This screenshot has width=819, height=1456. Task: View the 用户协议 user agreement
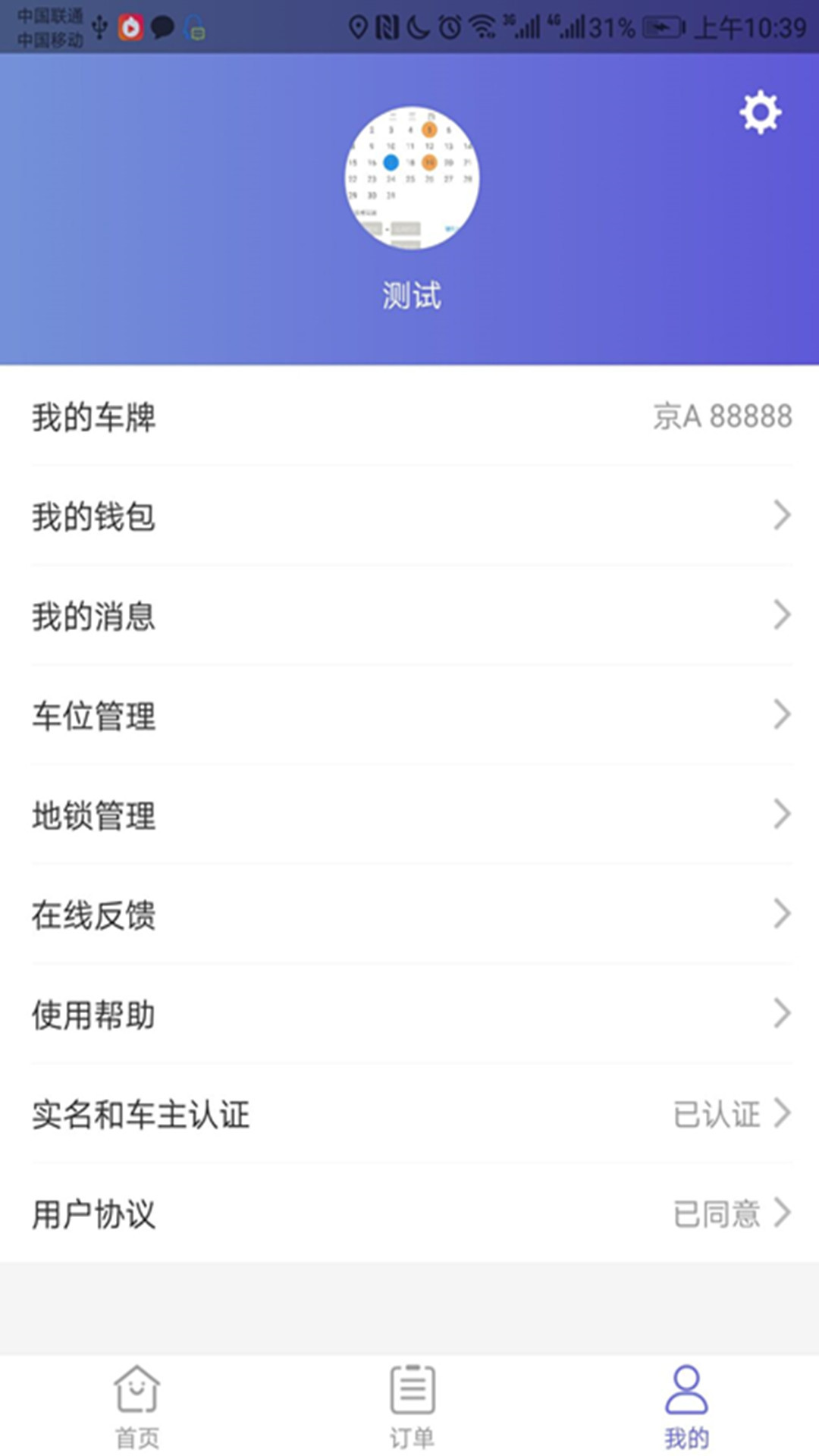(x=409, y=1213)
